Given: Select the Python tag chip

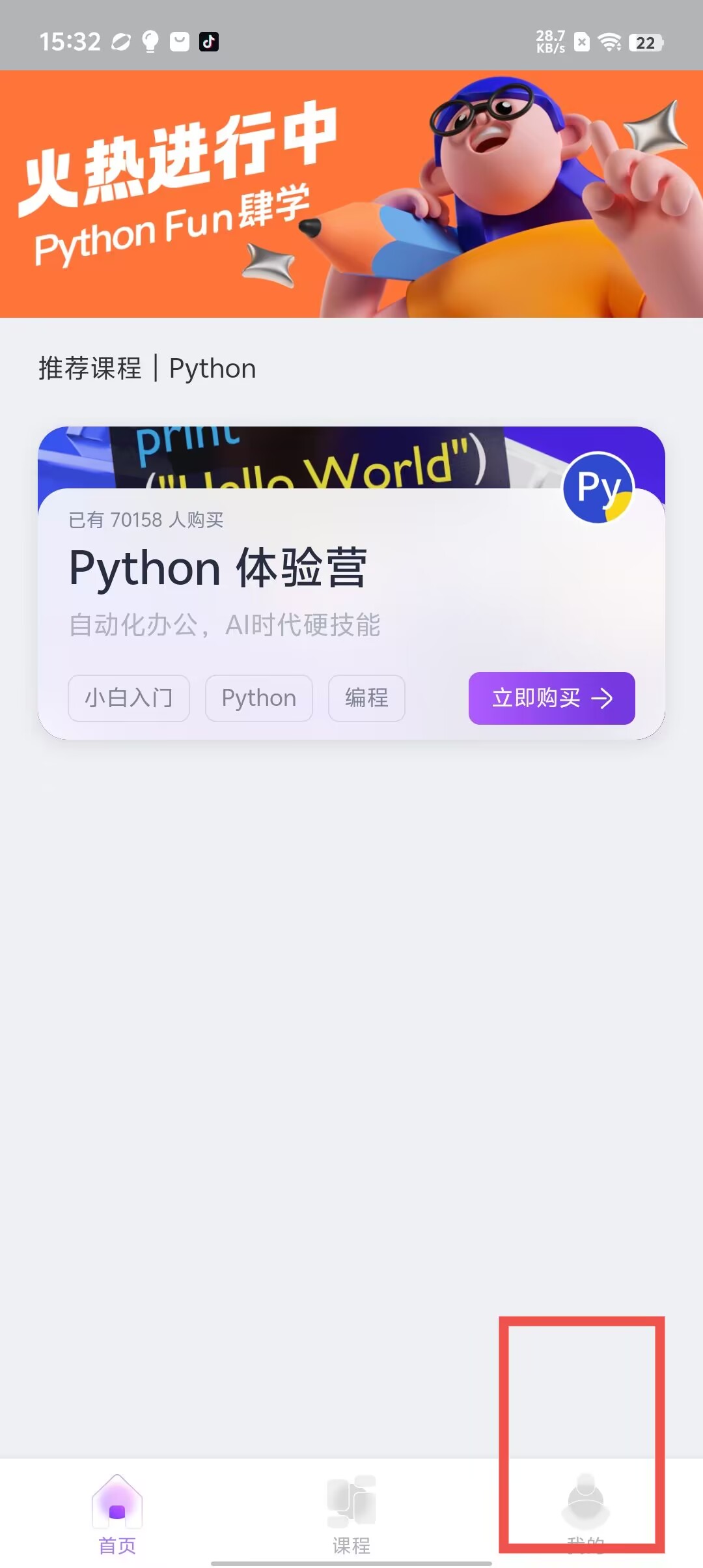Looking at the screenshot, I should [x=259, y=698].
